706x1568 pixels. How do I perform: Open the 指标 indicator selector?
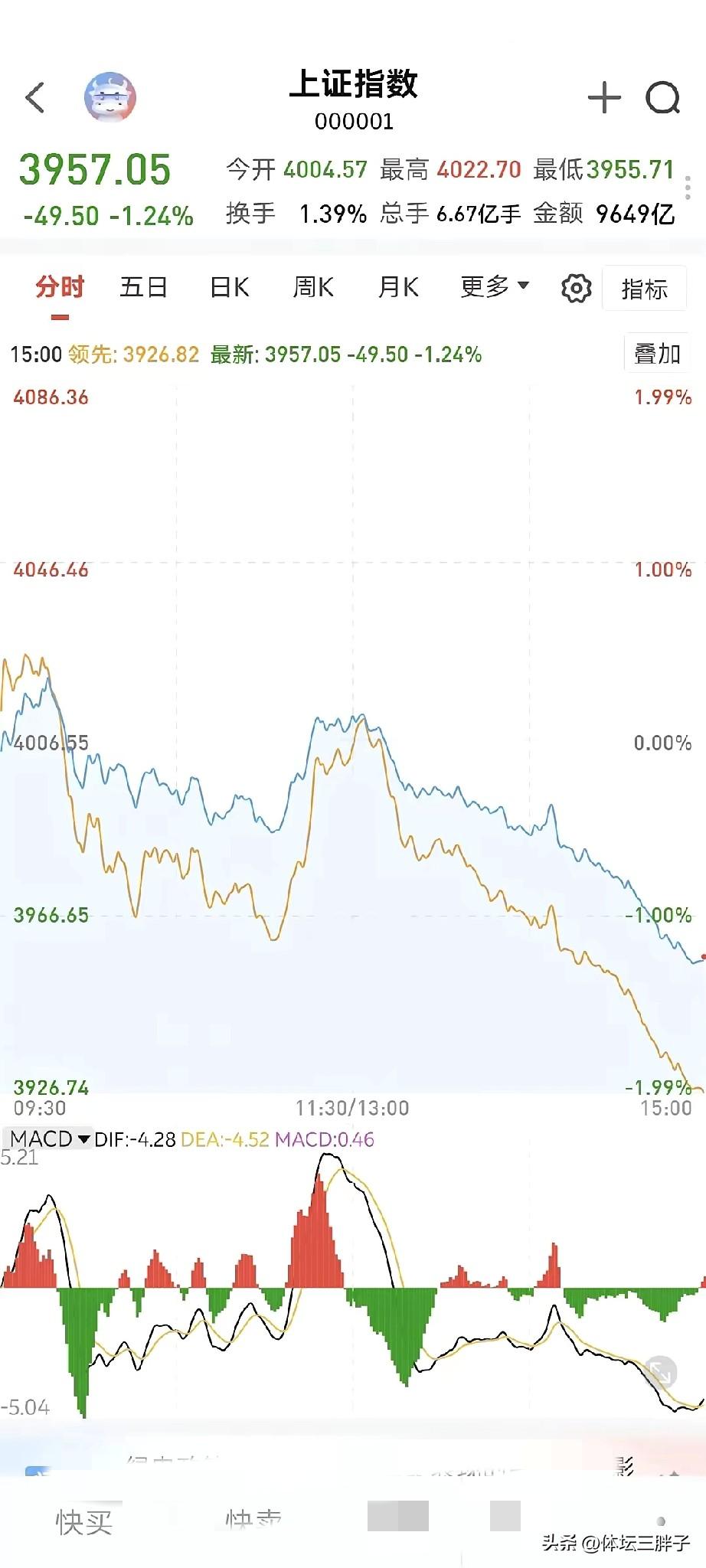[646, 287]
